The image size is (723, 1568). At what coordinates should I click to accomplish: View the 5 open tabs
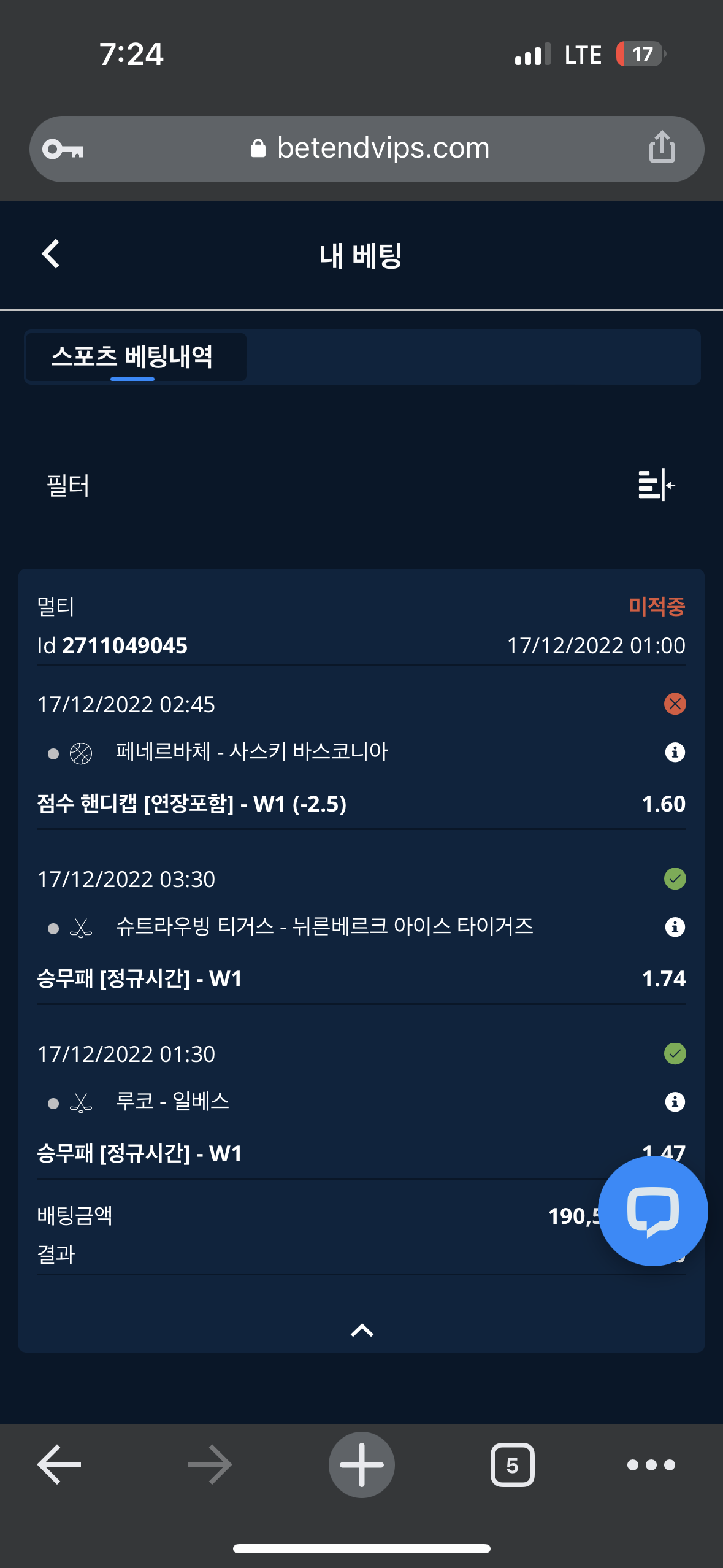pos(512,1465)
